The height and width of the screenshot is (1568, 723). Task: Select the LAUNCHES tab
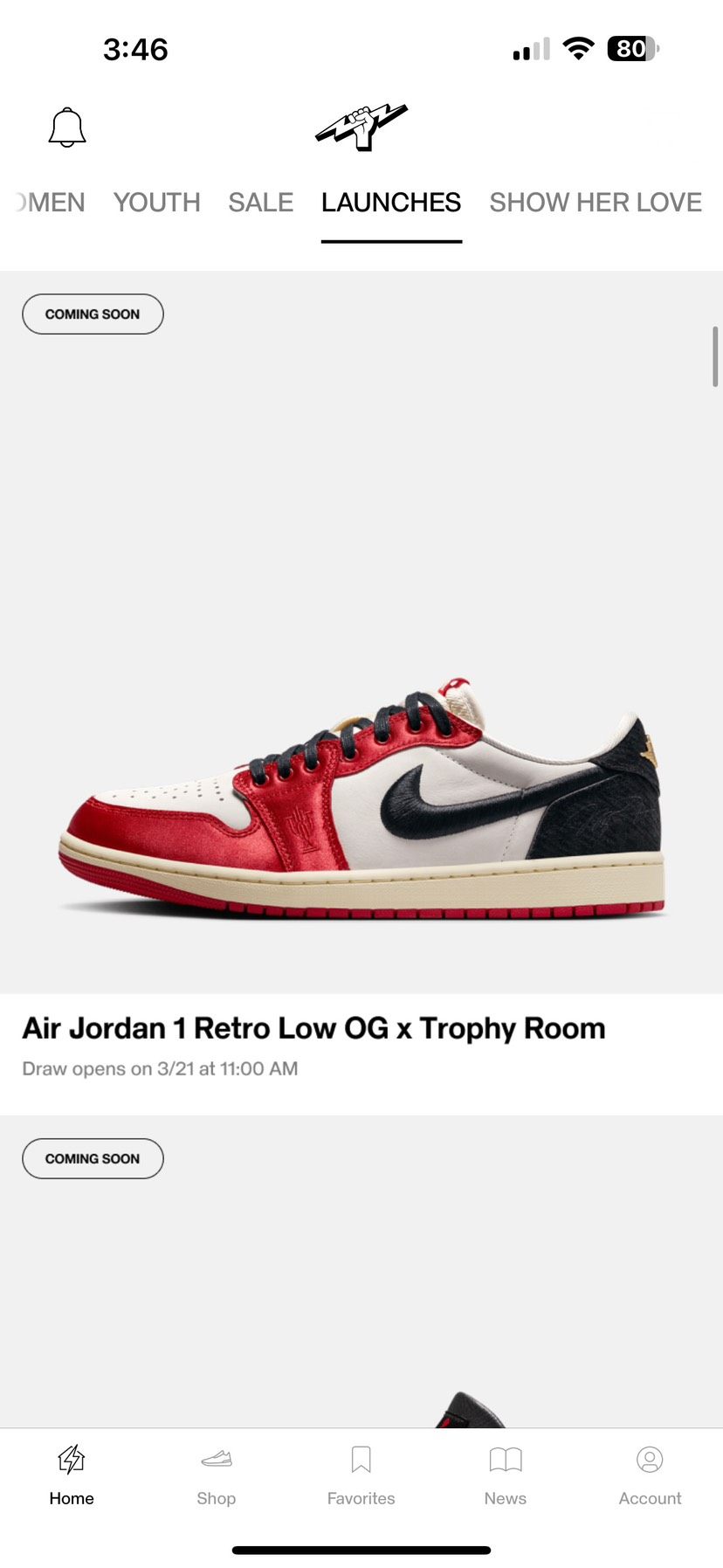coord(391,203)
